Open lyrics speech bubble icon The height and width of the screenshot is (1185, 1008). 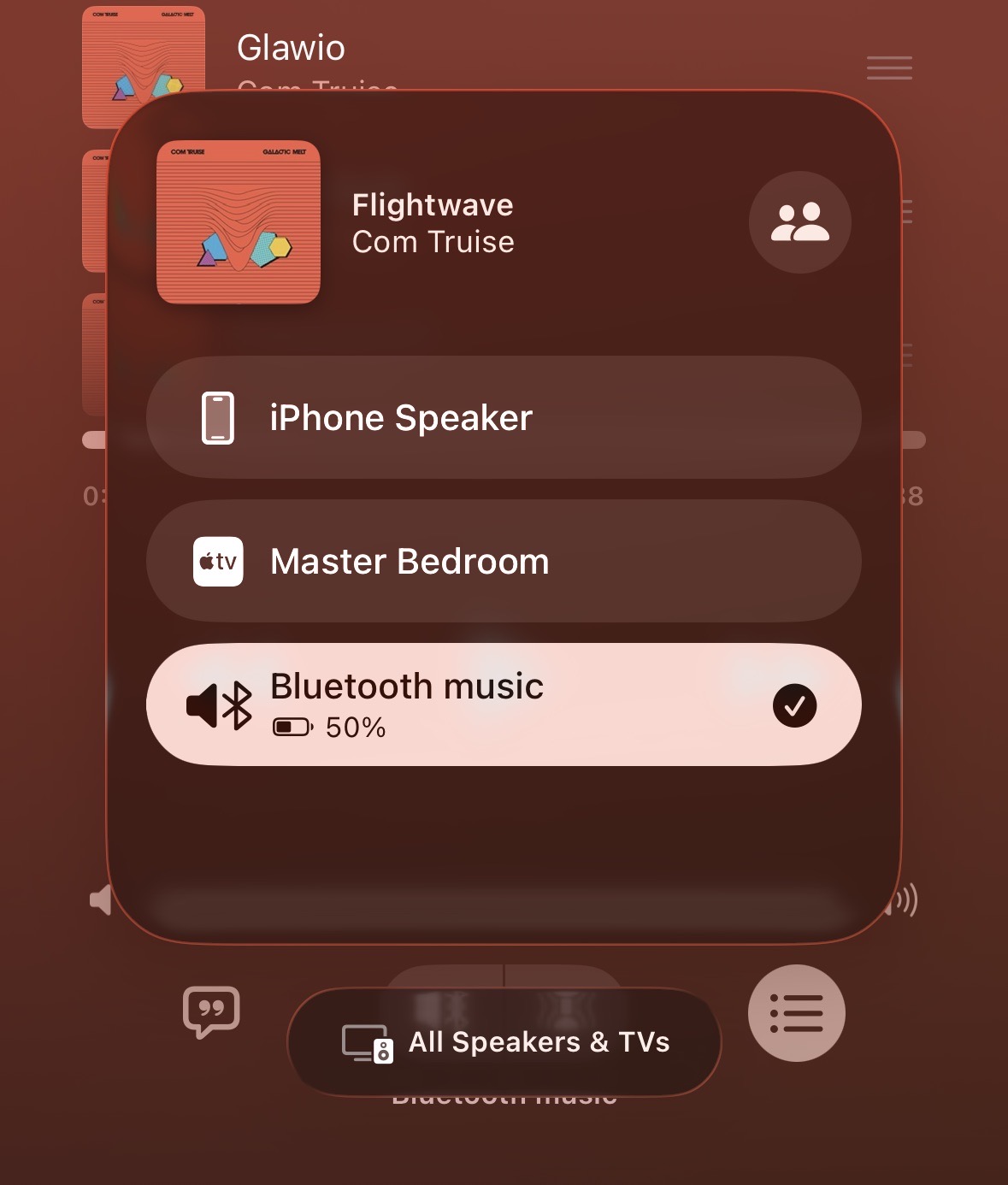211,1012
